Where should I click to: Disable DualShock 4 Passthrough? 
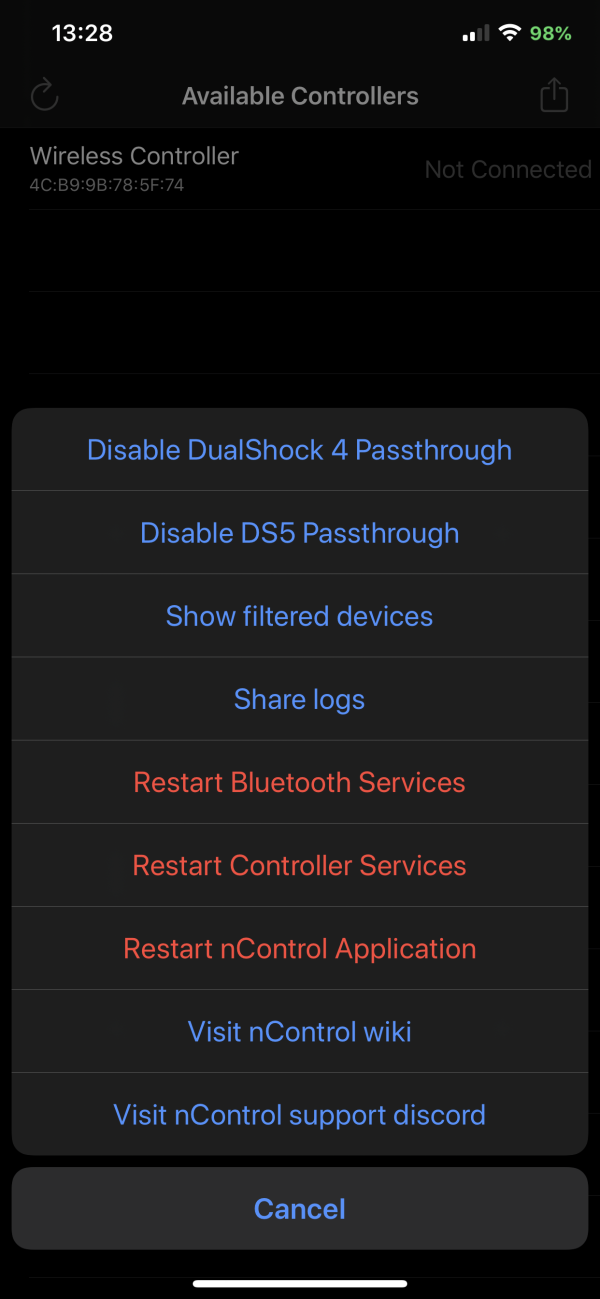(299, 450)
